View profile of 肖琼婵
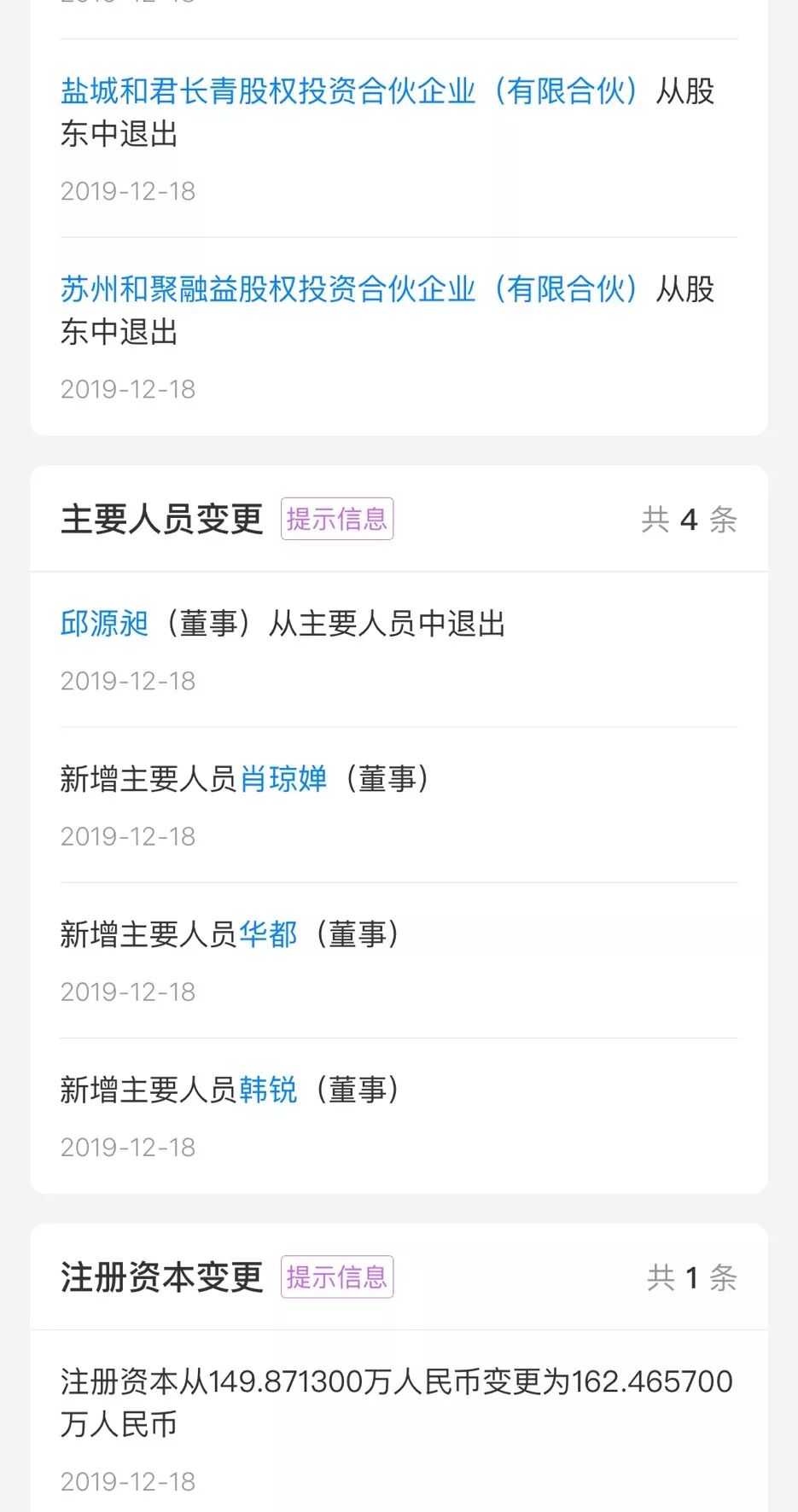The image size is (798, 1512). click(284, 779)
